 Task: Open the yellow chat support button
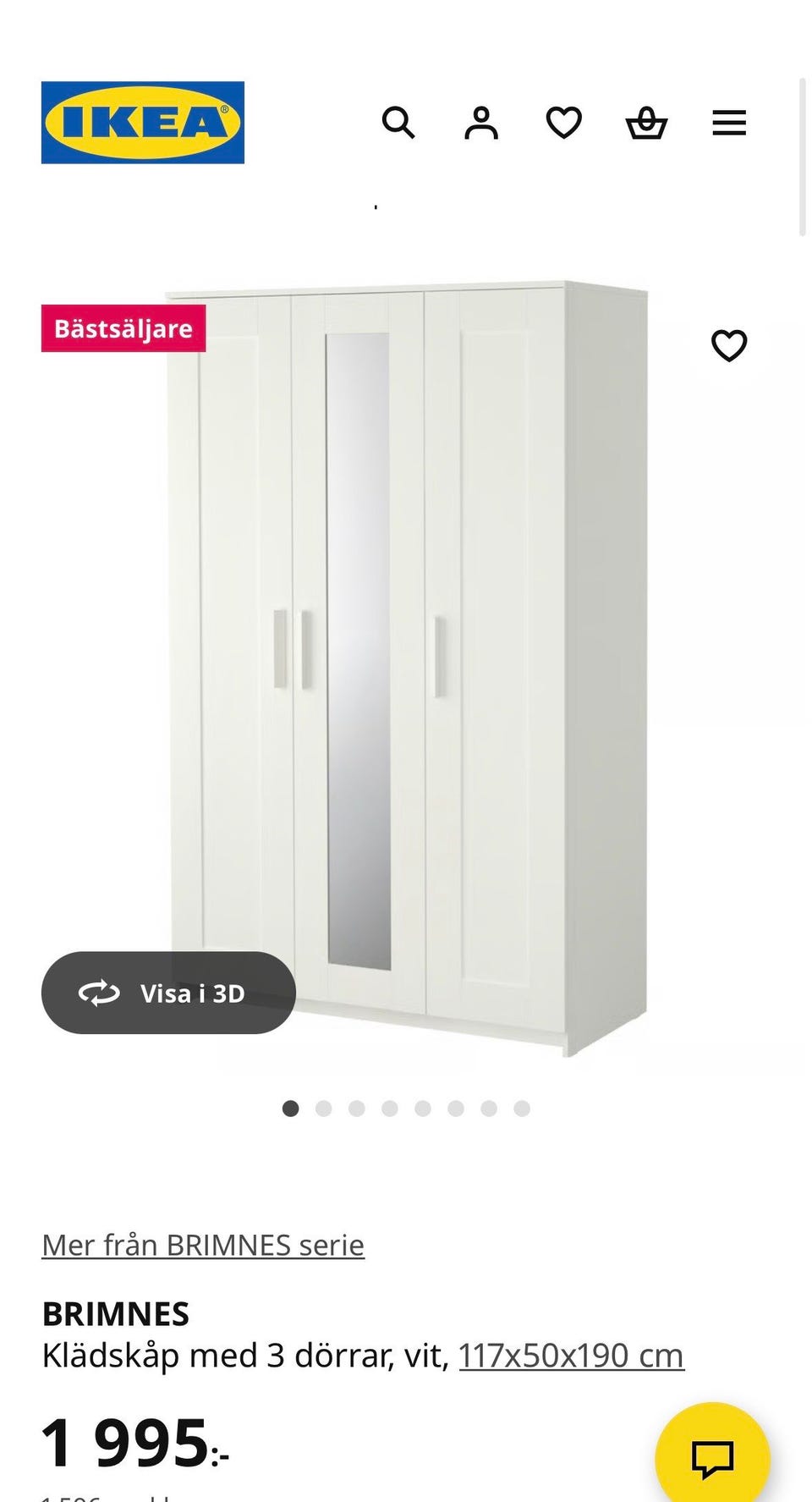click(x=712, y=1457)
